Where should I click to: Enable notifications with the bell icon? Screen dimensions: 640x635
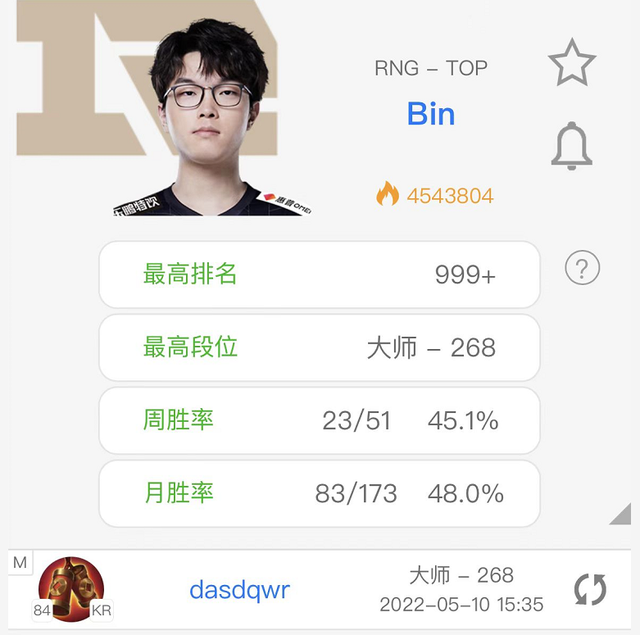(x=572, y=146)
